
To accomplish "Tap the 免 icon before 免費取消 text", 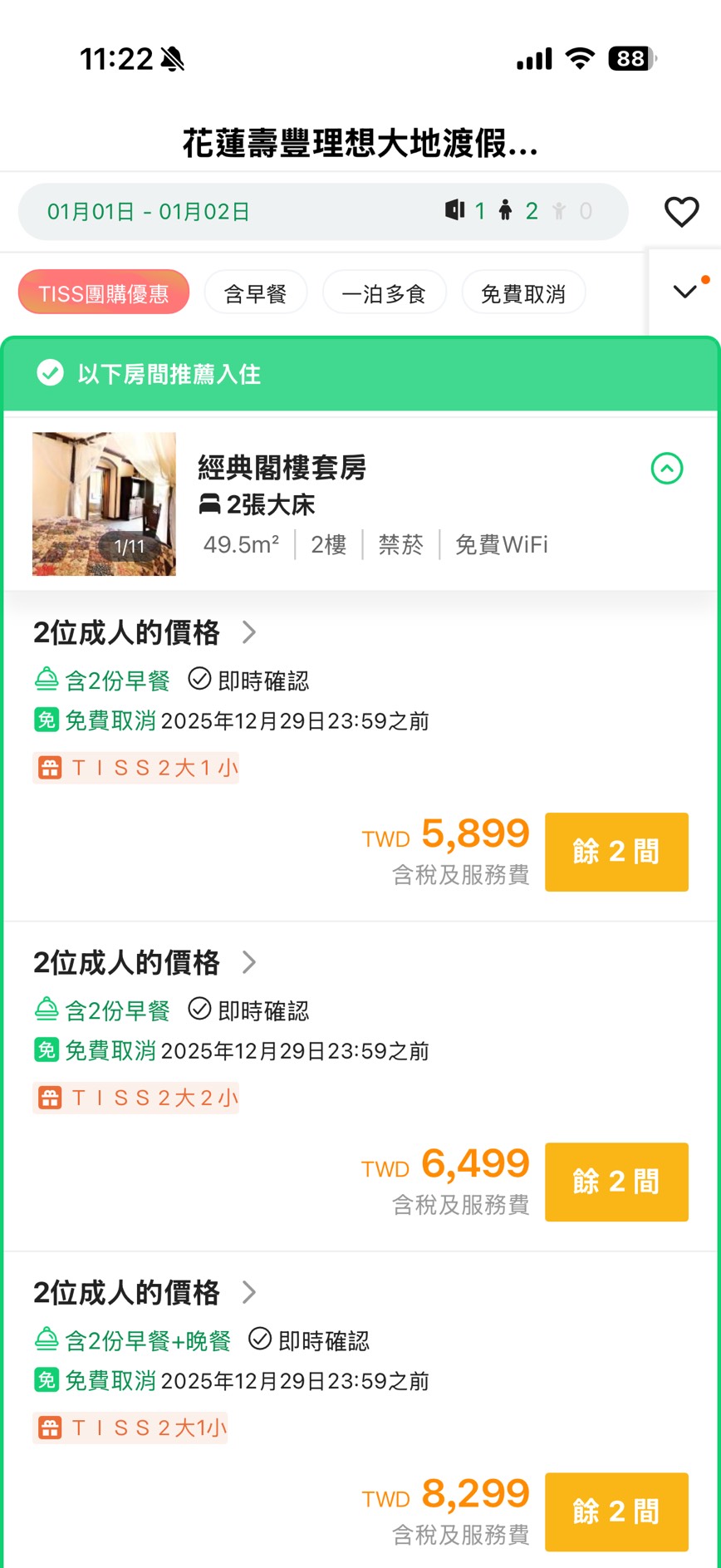I will coord(46,721).
